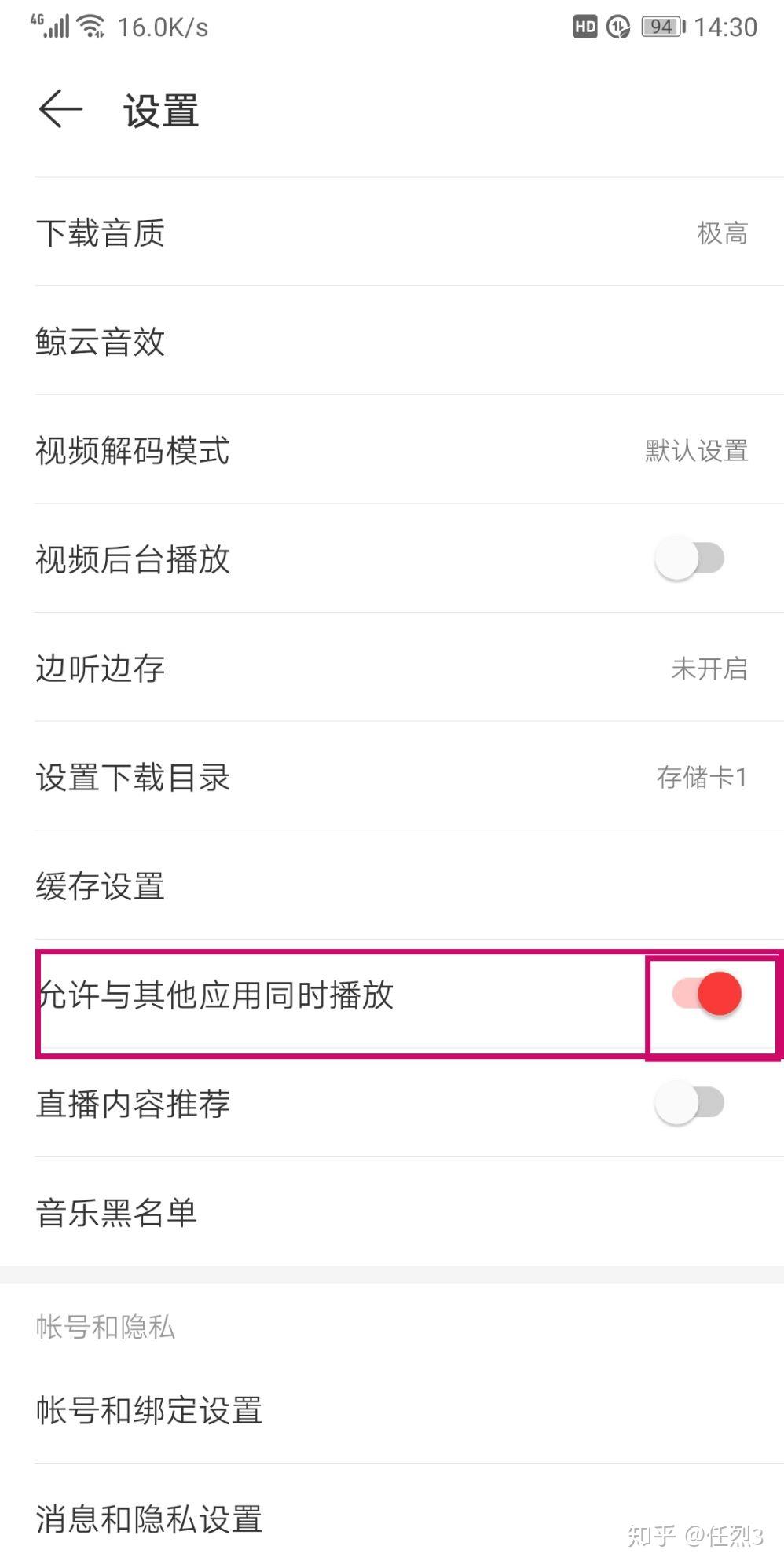784x1568 pixels.
Task: Open 视频解码模式 options
Action: point(391,450)
